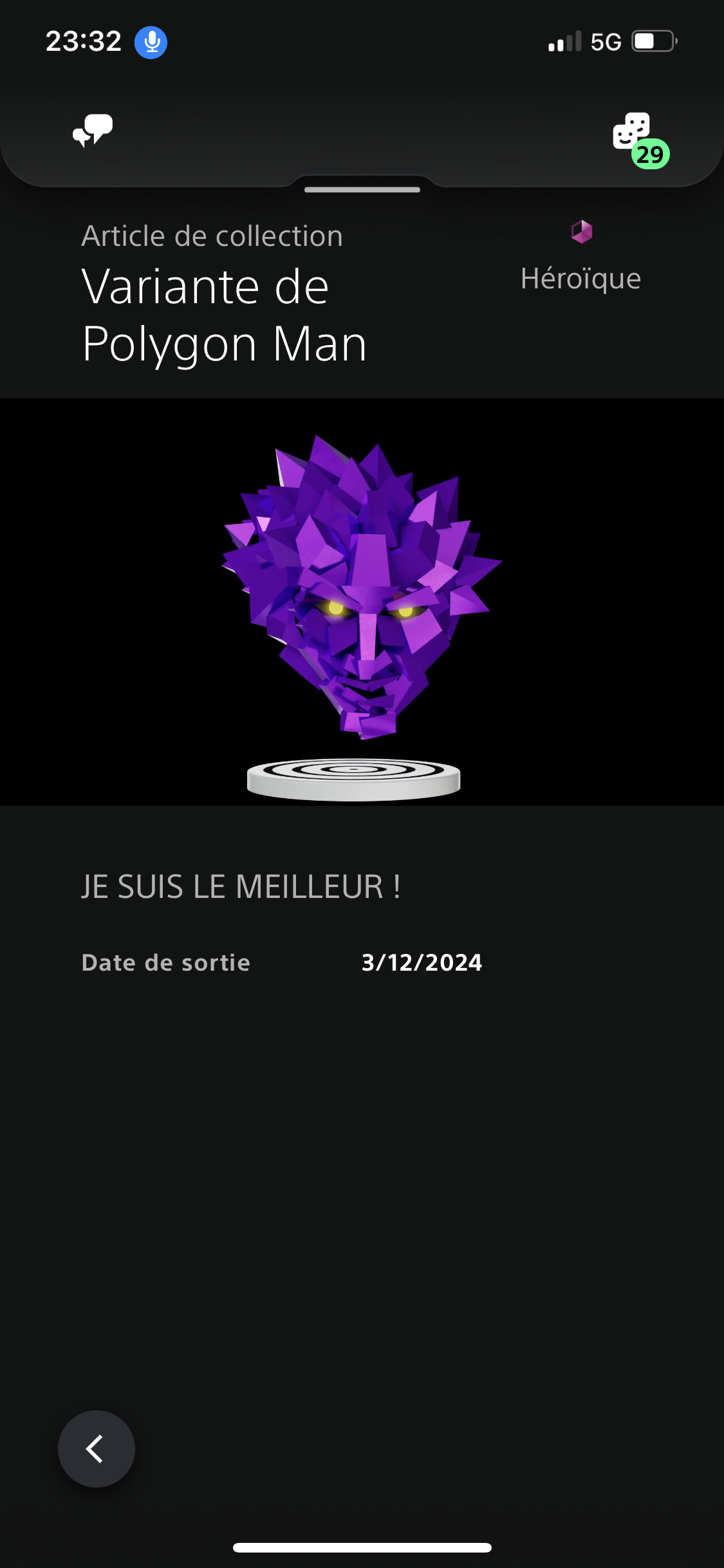The width and height of the screenshot is (724, 1568).
Task: Tap the sheet drag handle
Action: [362, 190]
